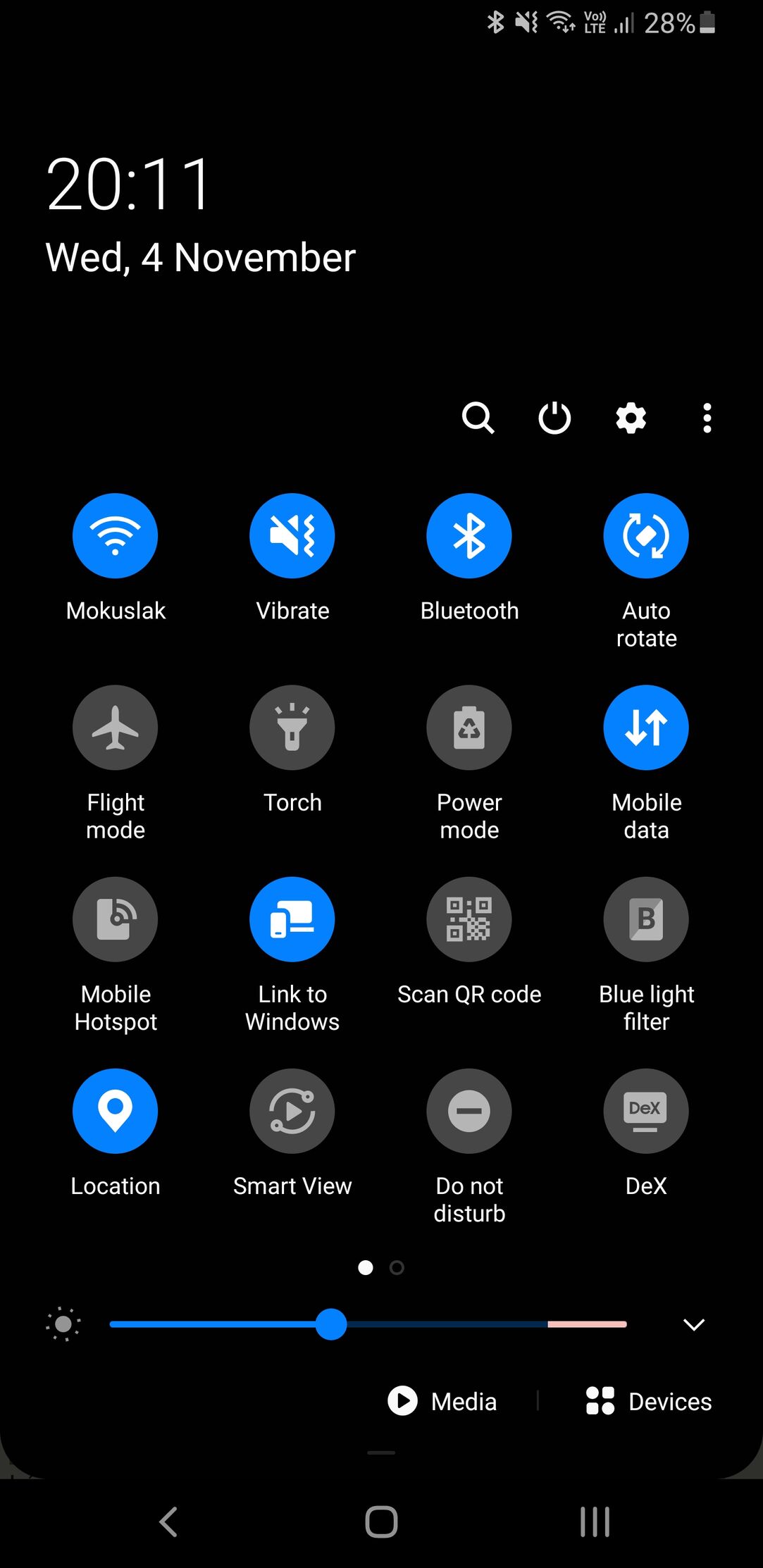Turn off Mokuslak Wi-Fi
Image resolution: width=763 pixels, height=1568 pixels.
pos(115,536)
